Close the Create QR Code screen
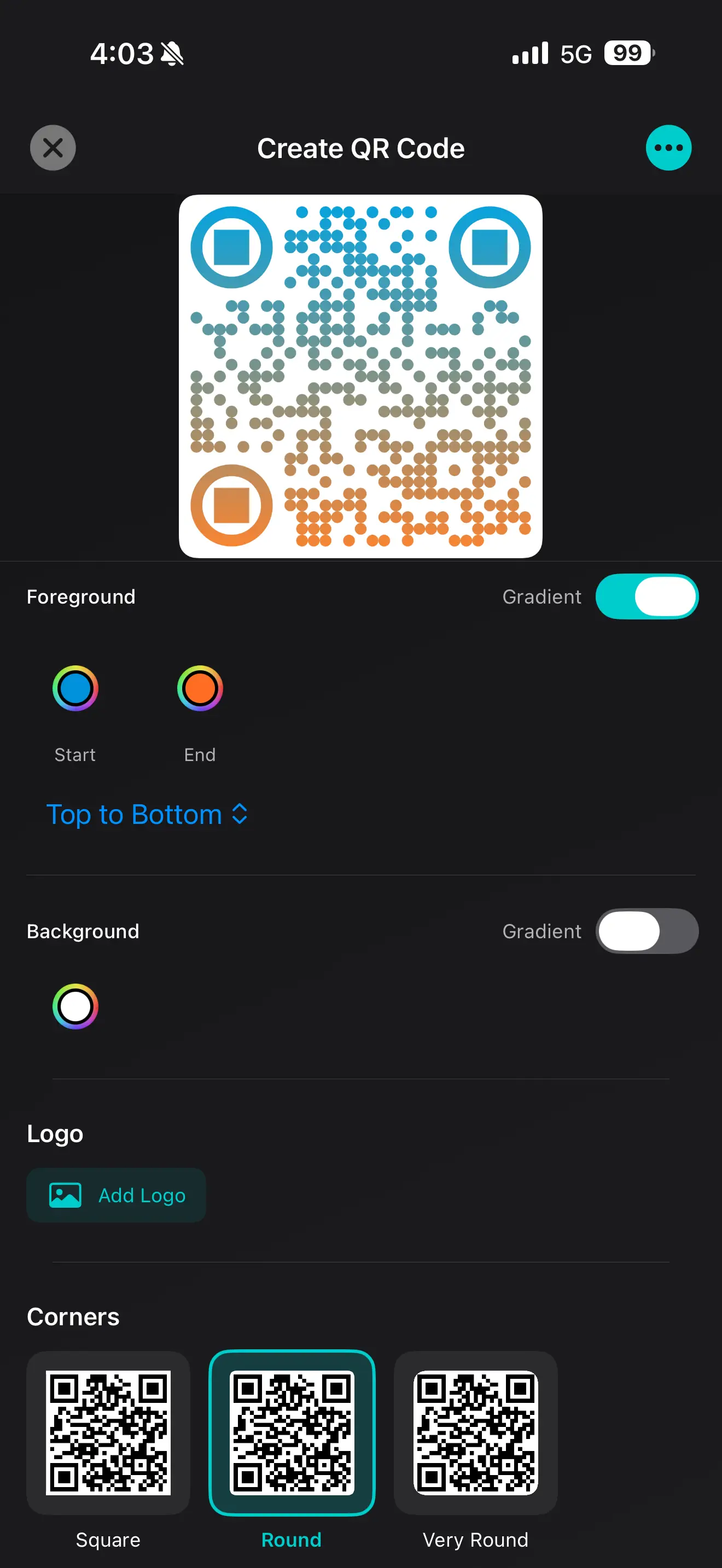The width and height of the screenshot is (722, 1568). point(53,148)
